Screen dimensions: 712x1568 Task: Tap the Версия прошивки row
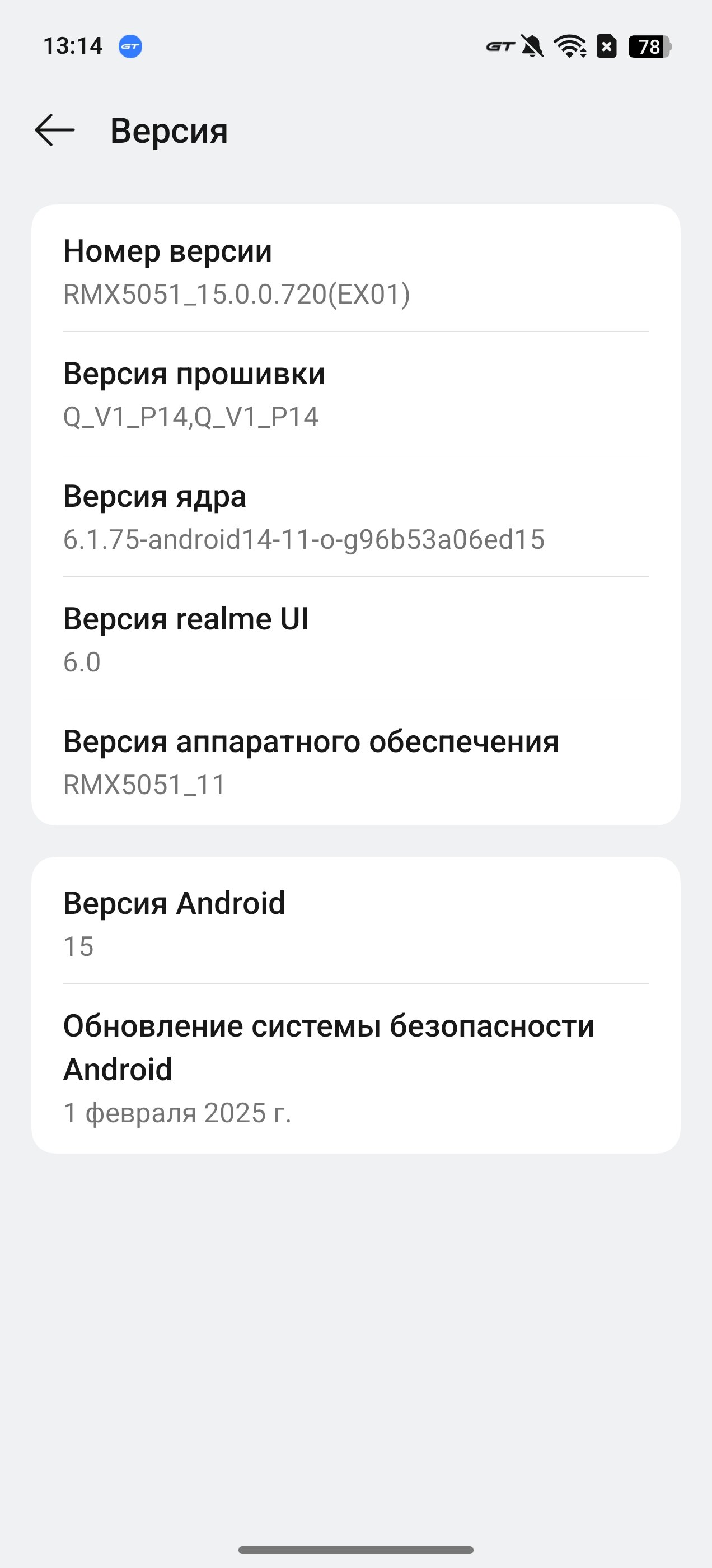(356, 393)
